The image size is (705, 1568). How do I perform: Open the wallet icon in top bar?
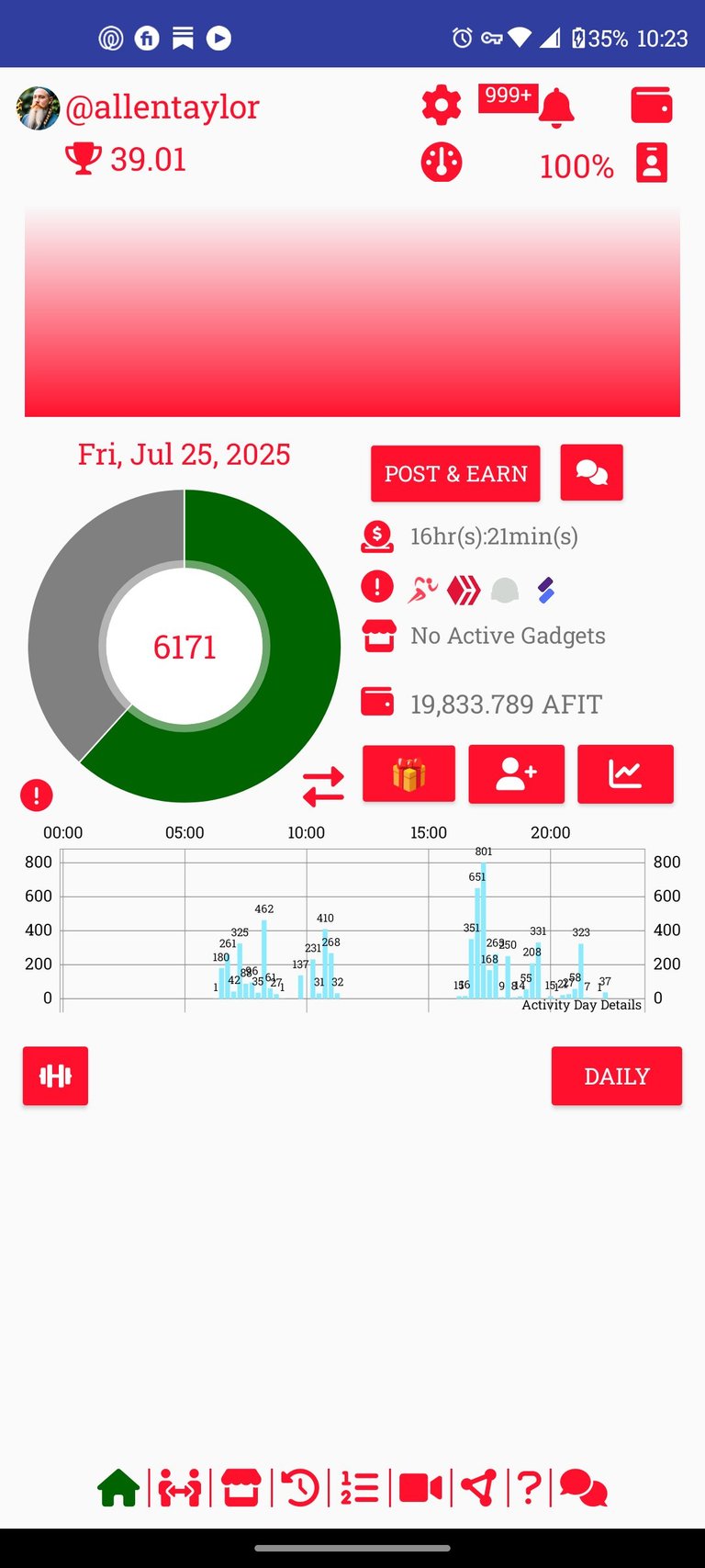[652, 106]
